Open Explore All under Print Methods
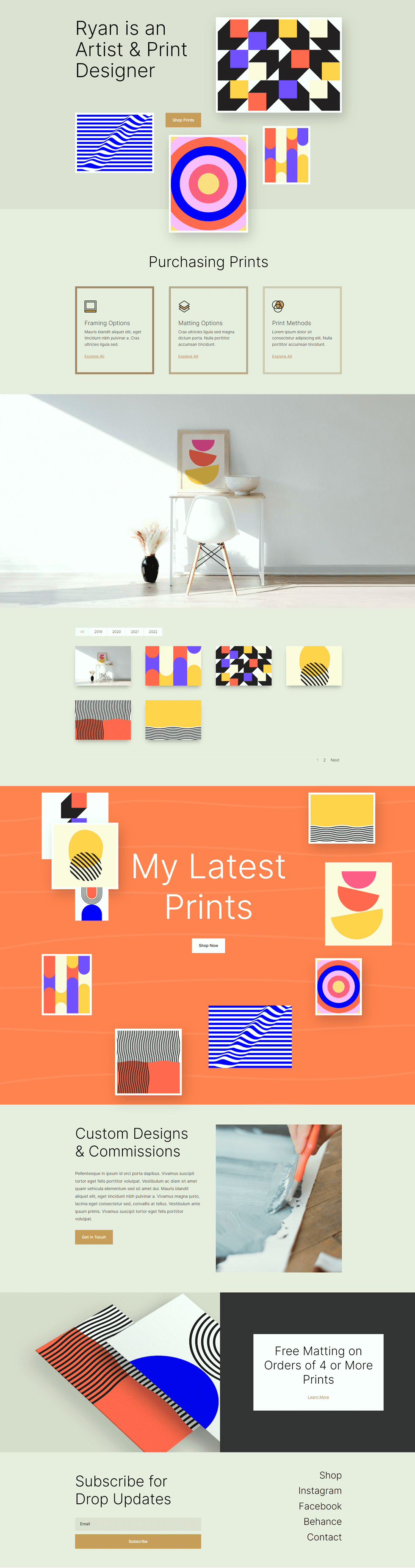The image size is (415, 1568). click(x=282, y=356)
